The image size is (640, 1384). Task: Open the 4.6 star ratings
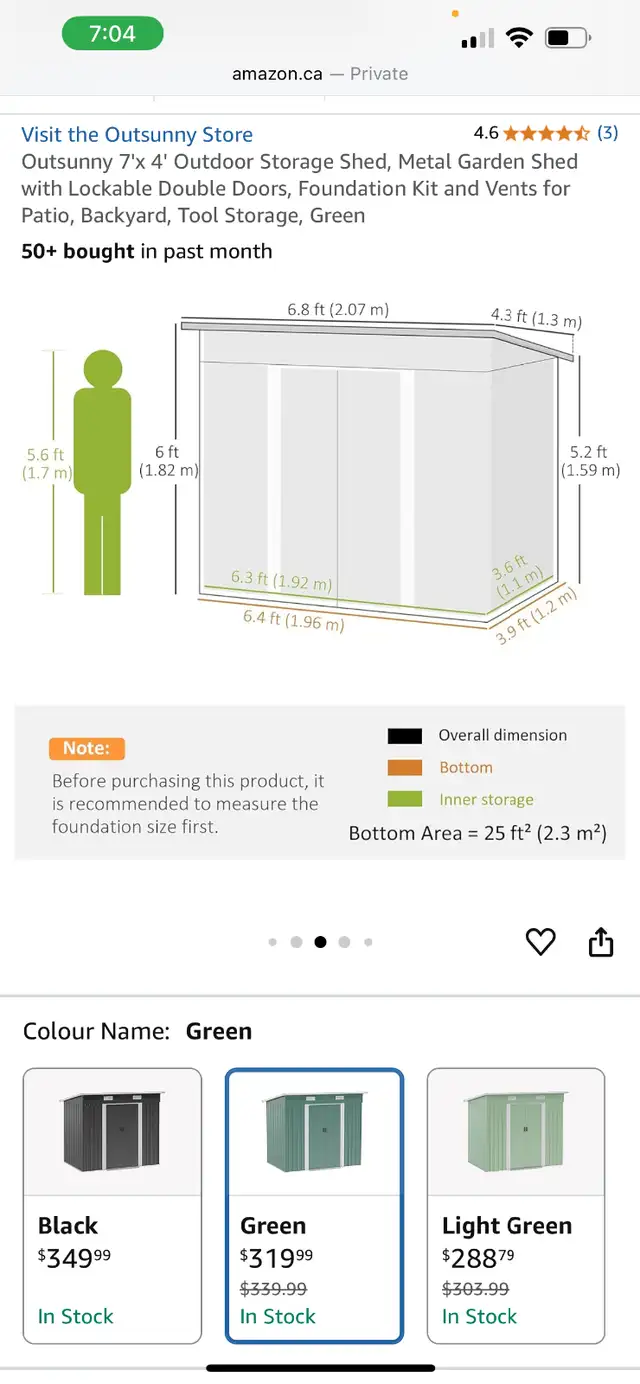click(546, 132)
